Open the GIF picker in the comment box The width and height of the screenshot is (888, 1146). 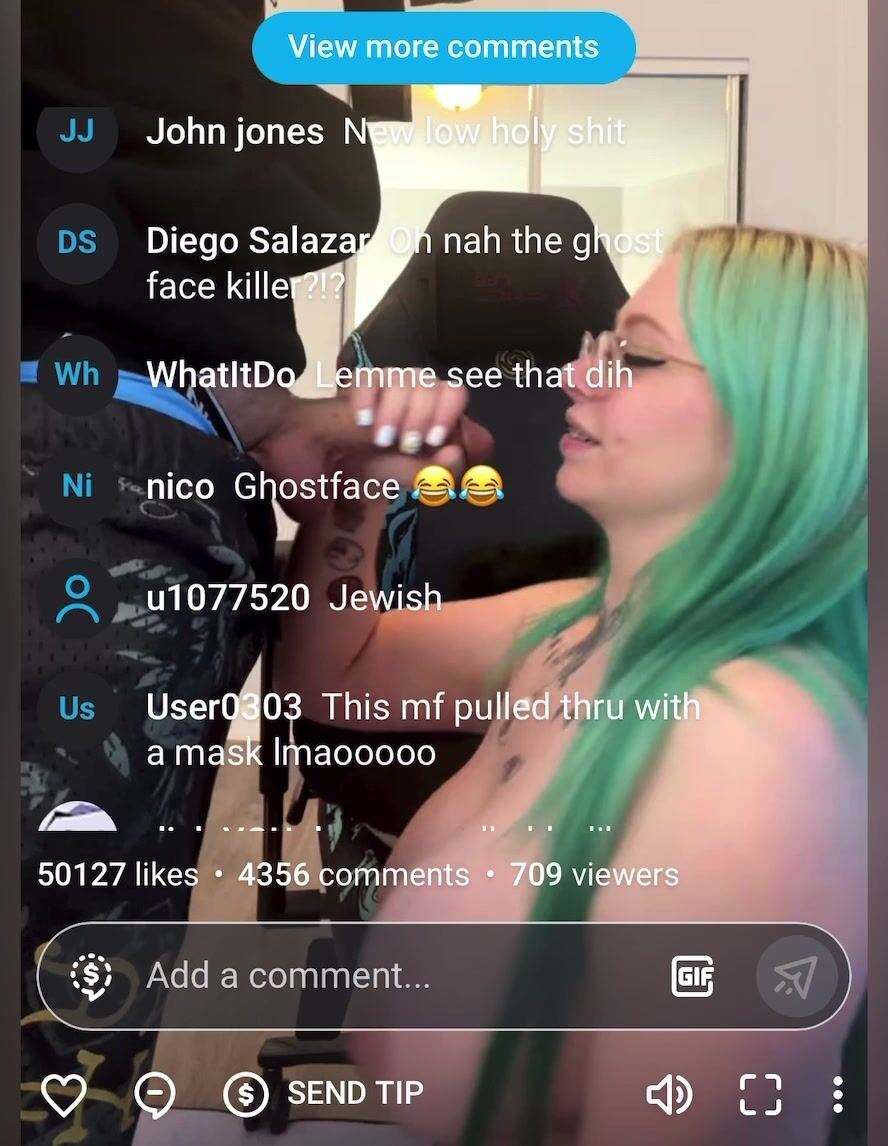693,976
